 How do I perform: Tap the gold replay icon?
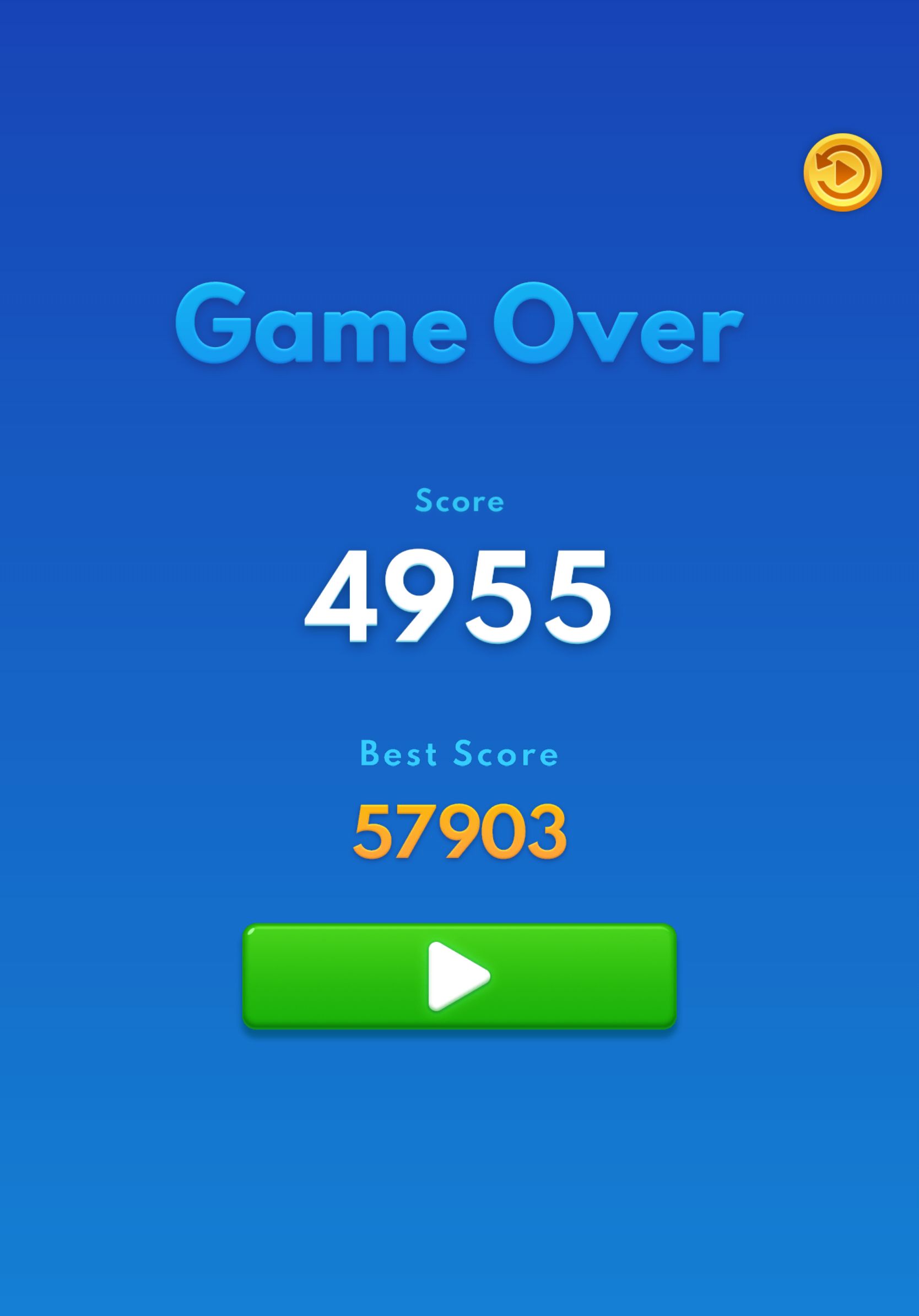pos(842,172)
